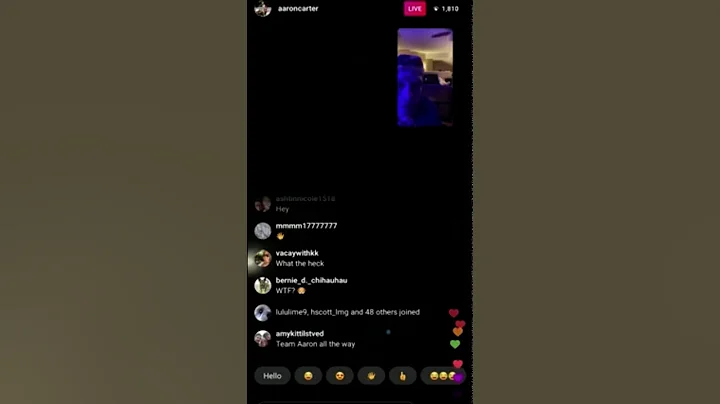
Task: Send the heart-eyes emoji quick reaction
Action: coord(340,376)
